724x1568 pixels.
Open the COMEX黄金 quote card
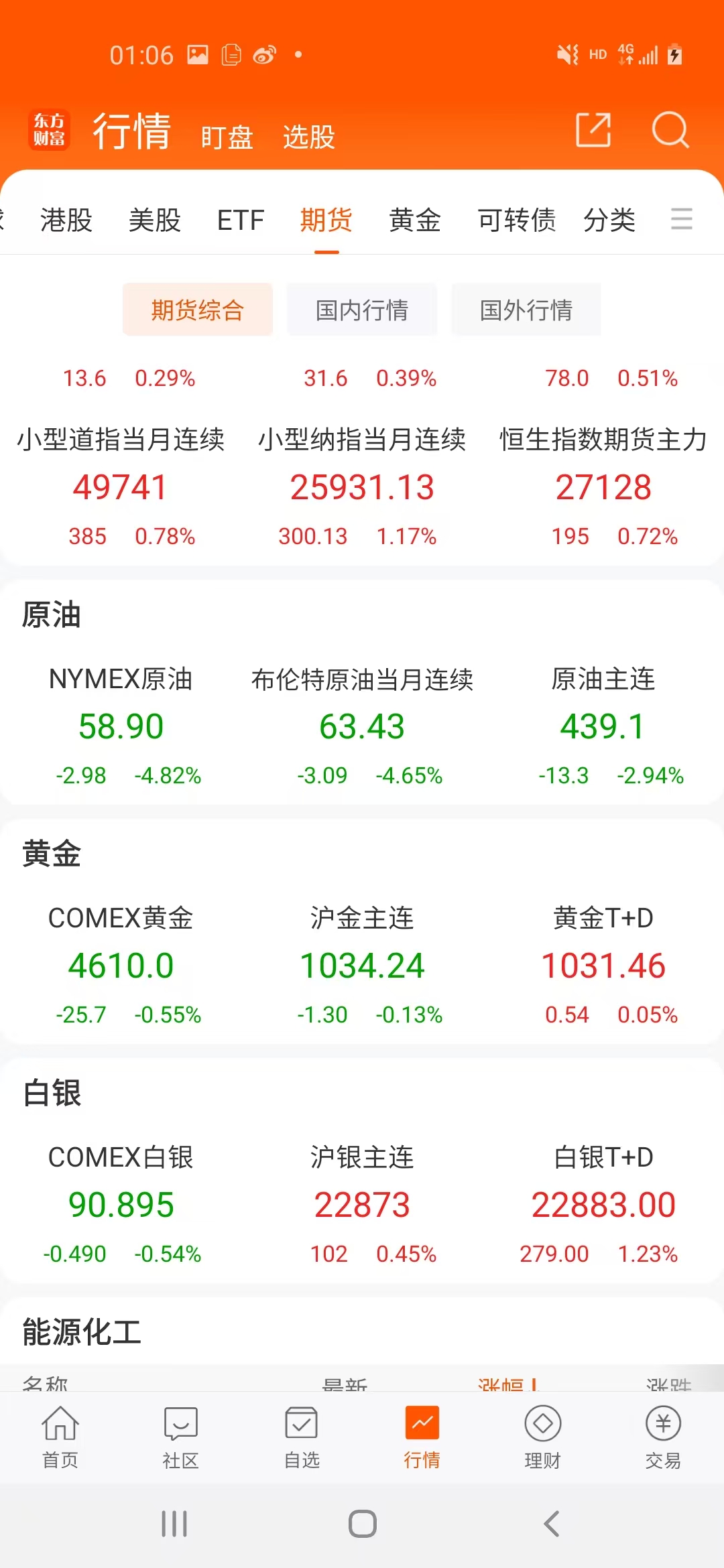[121, 966]
